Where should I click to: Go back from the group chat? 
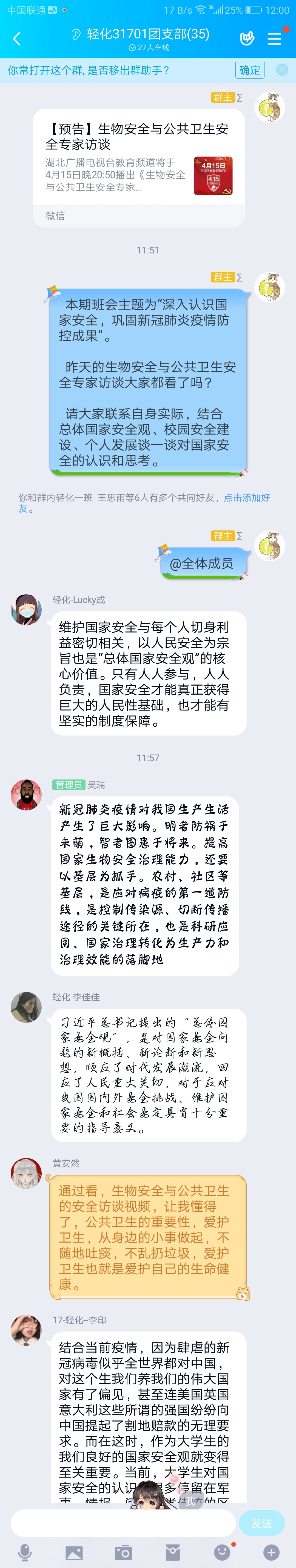point(17,39)
